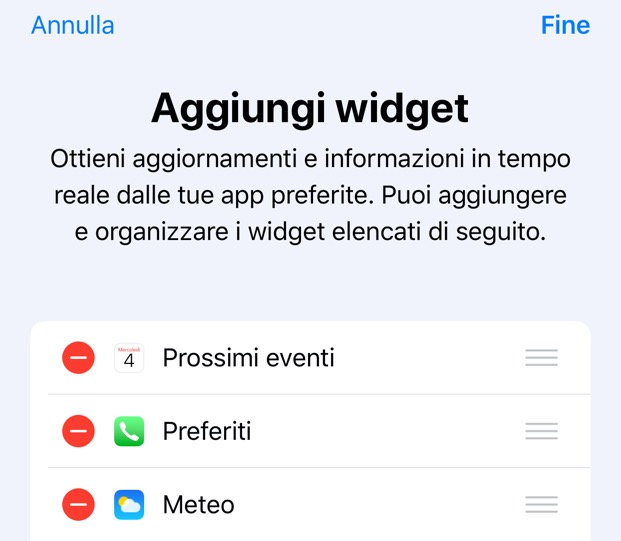This screenshot has height=541, width=621.
Task: Tap the reorder handle for Prossimi eventi
Action: click(541, 358)
